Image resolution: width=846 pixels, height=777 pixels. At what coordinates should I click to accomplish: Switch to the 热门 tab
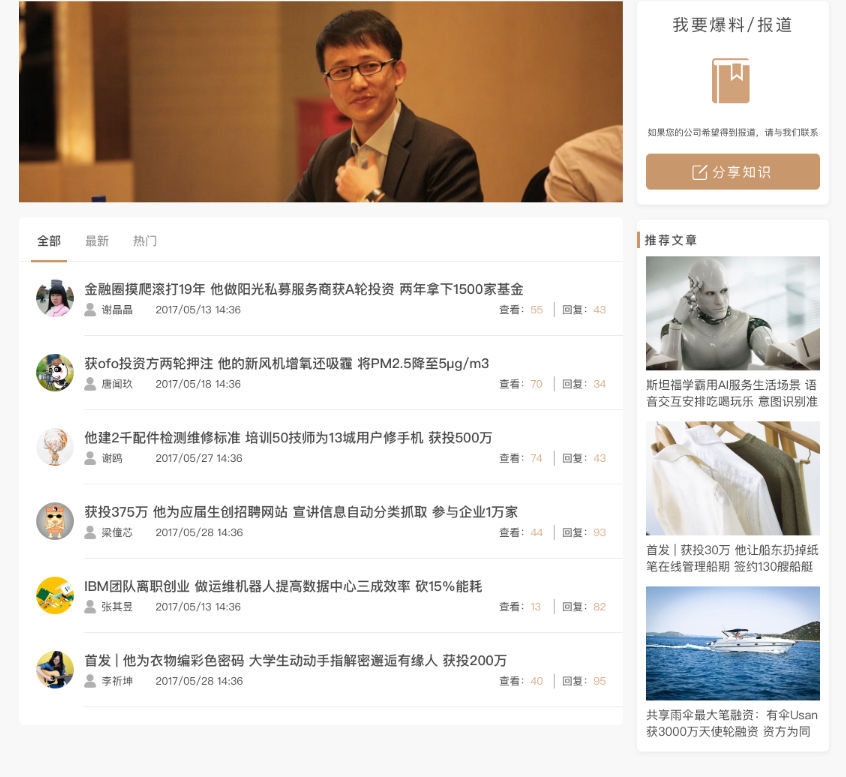click(145, 241)
